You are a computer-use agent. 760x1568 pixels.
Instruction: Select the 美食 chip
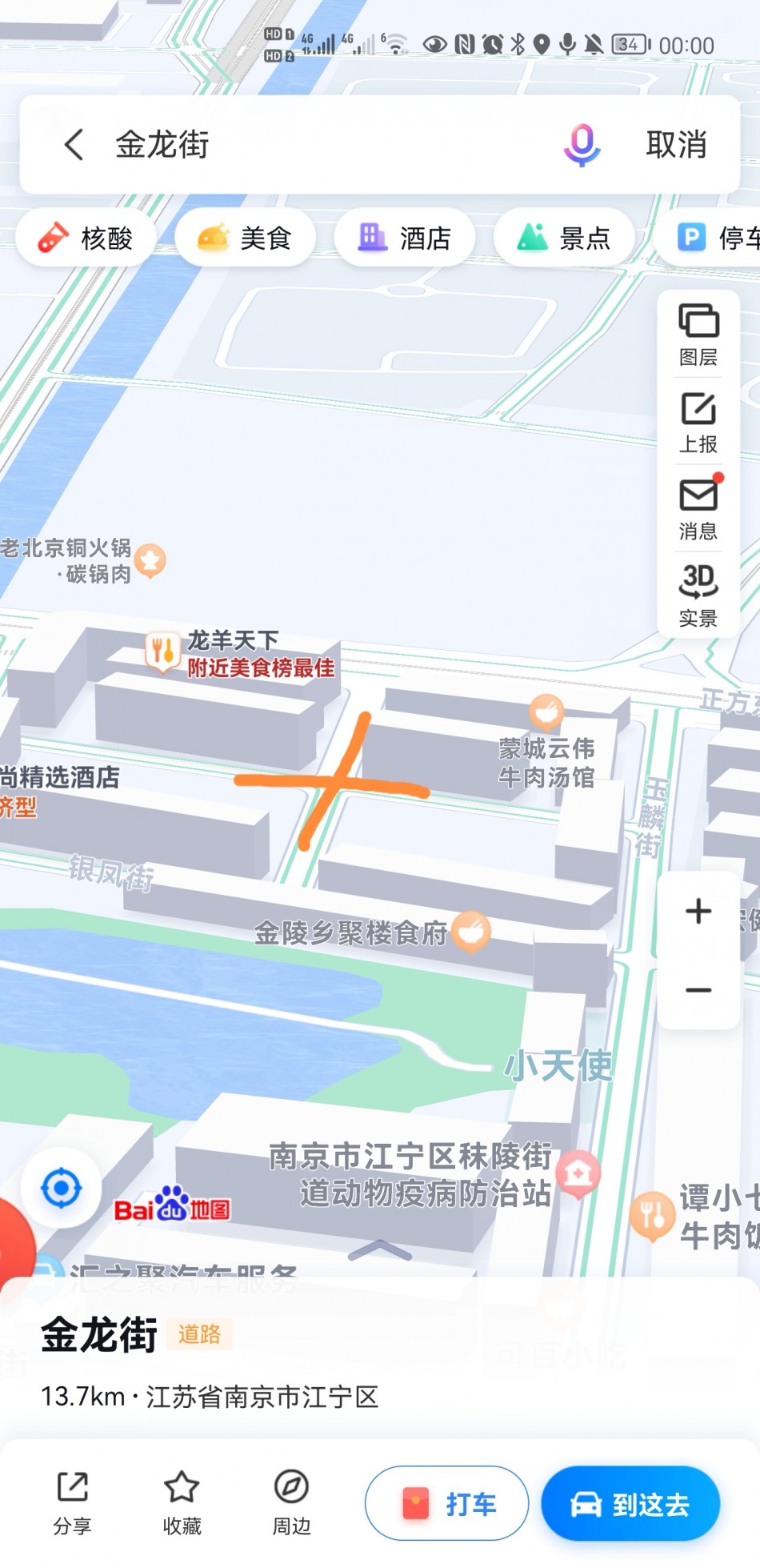pos(245,238)
